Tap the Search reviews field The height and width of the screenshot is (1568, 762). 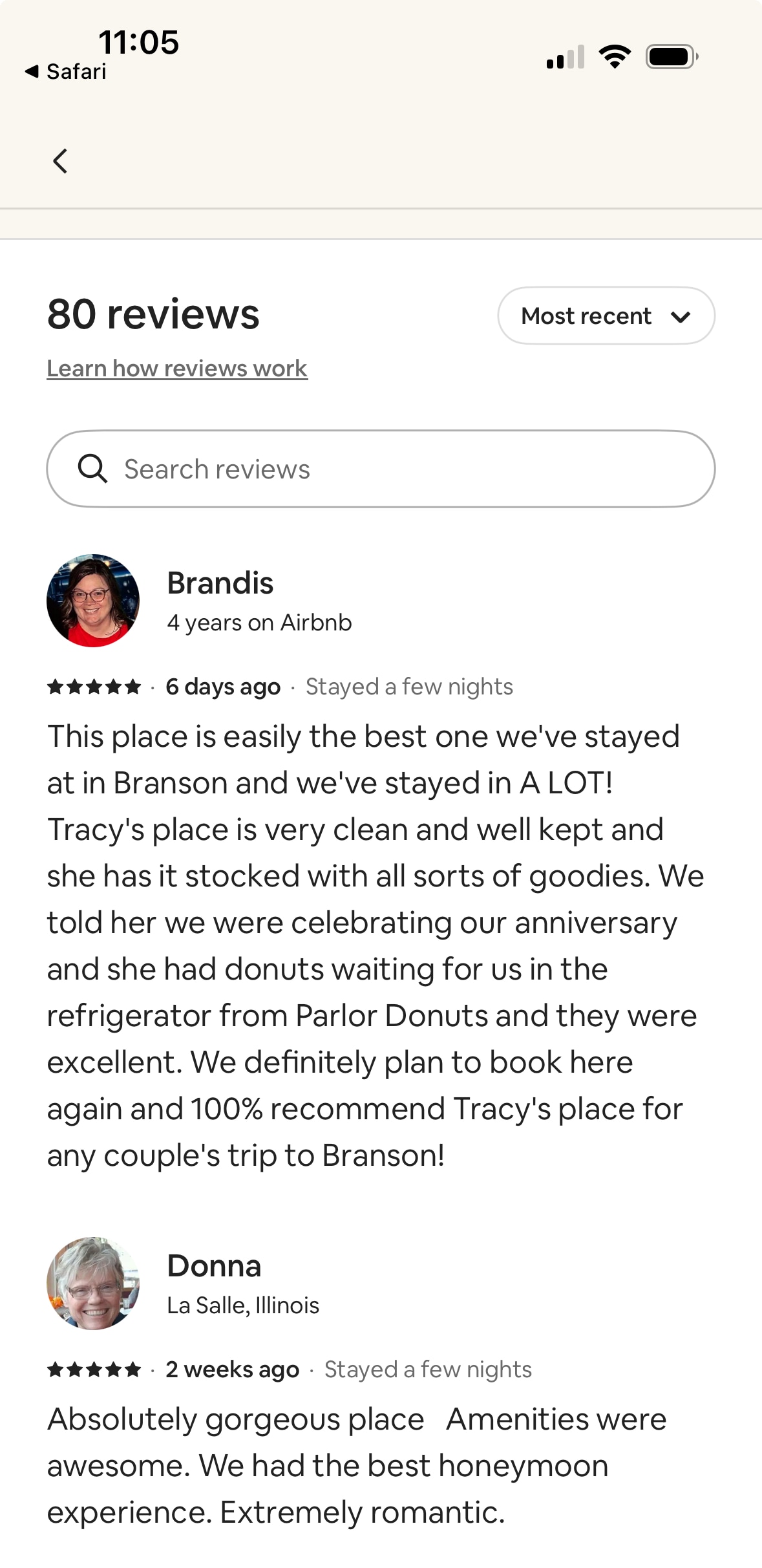381,469
